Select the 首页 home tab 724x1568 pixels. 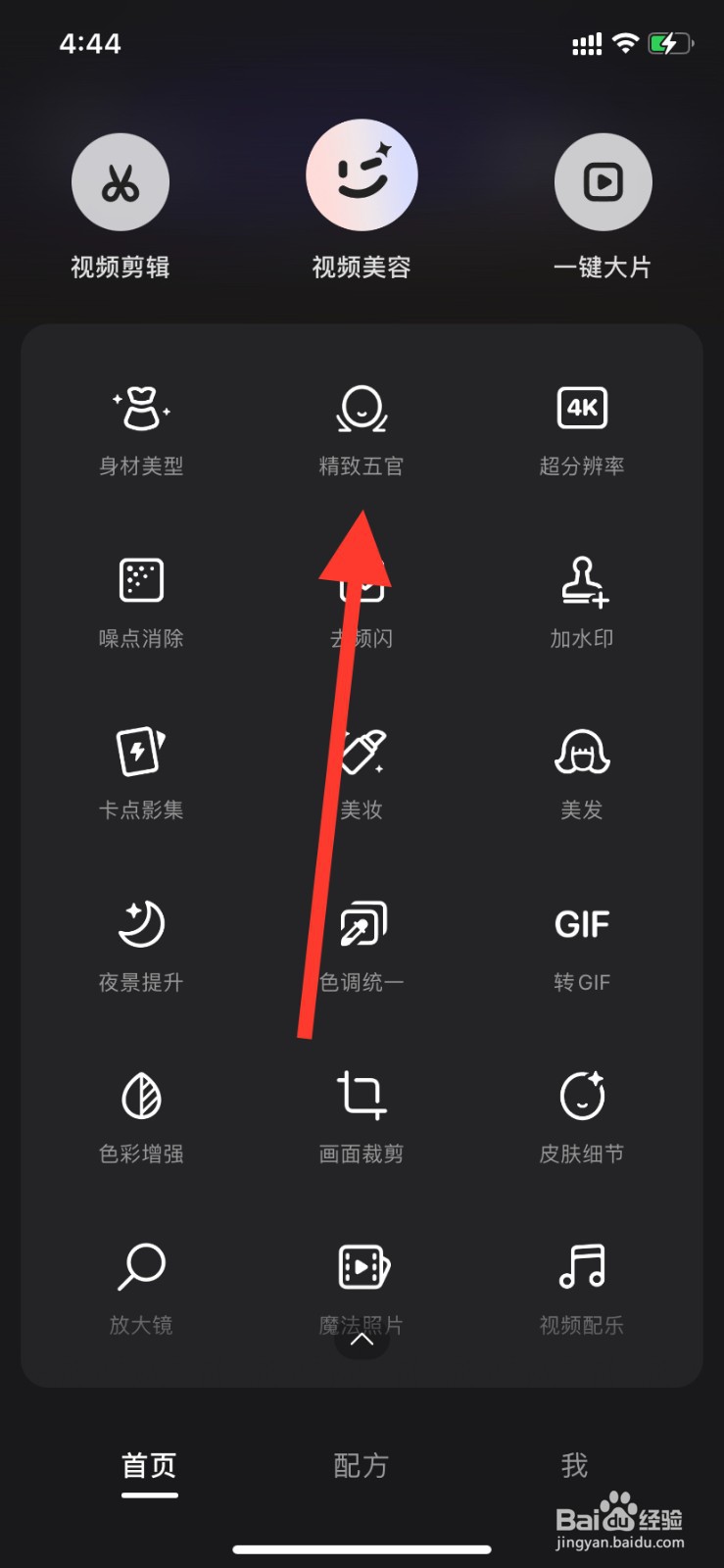[x=148, y=1467]
